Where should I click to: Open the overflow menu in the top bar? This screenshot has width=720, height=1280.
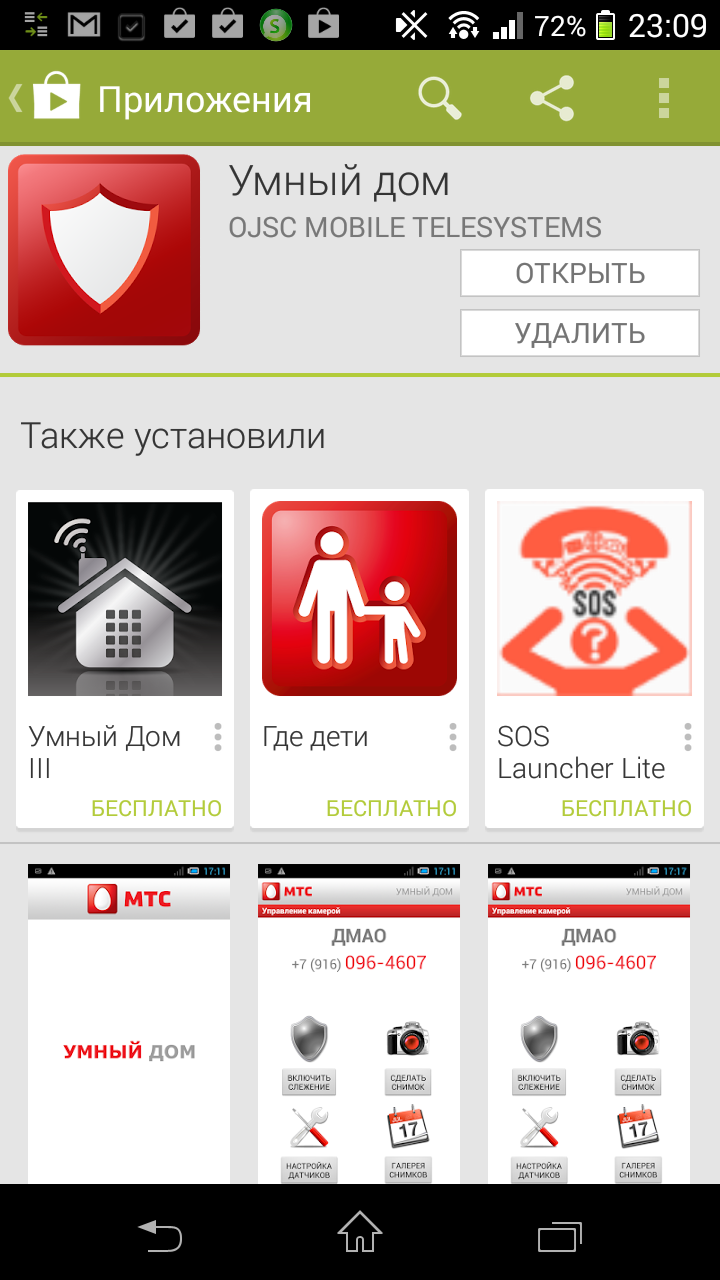pyautogui.click(x=664, y=99)
